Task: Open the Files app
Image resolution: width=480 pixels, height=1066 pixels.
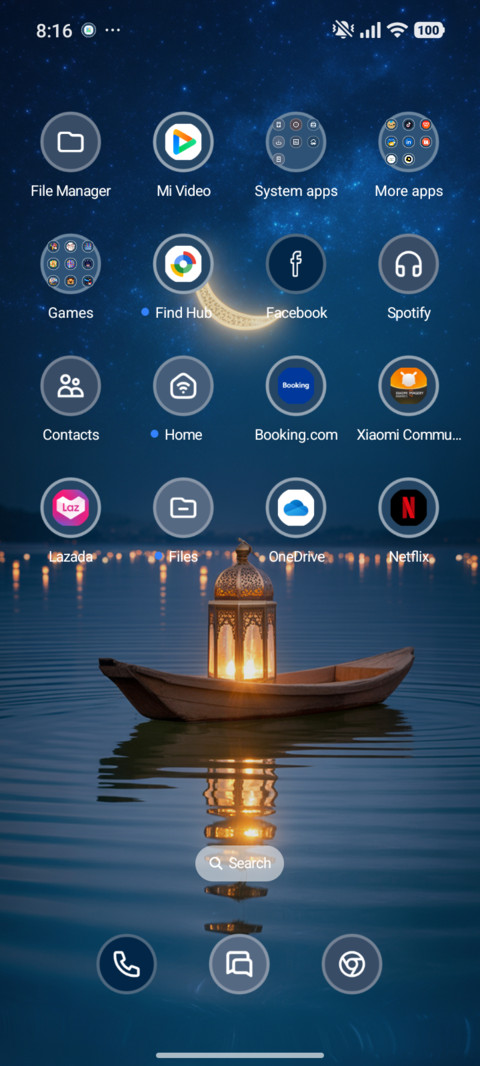Action: (183, 508)
